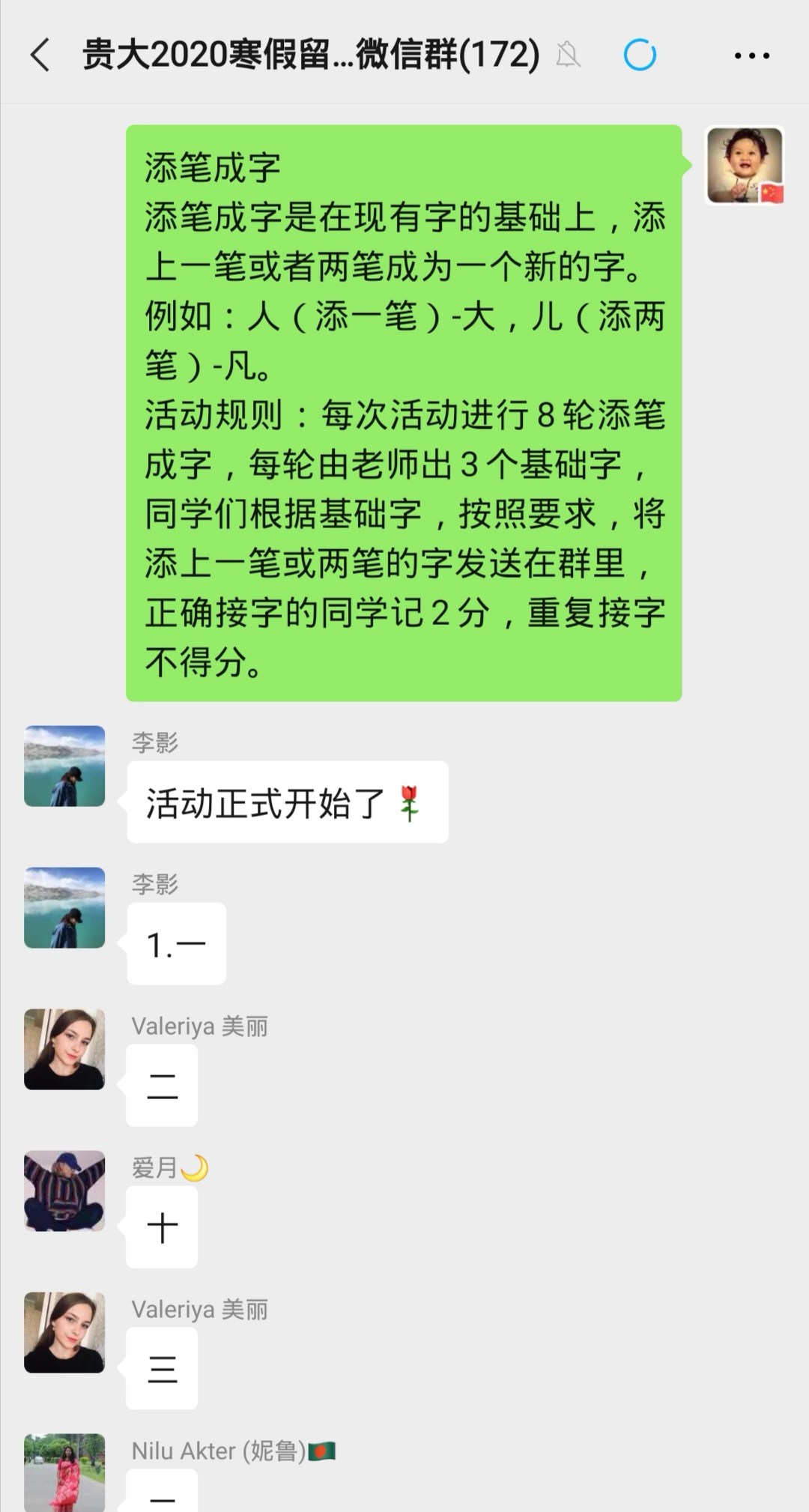809x1512 pixels.
Task: Open the three-dot chat info menu
Action: [x=751, y=55]
